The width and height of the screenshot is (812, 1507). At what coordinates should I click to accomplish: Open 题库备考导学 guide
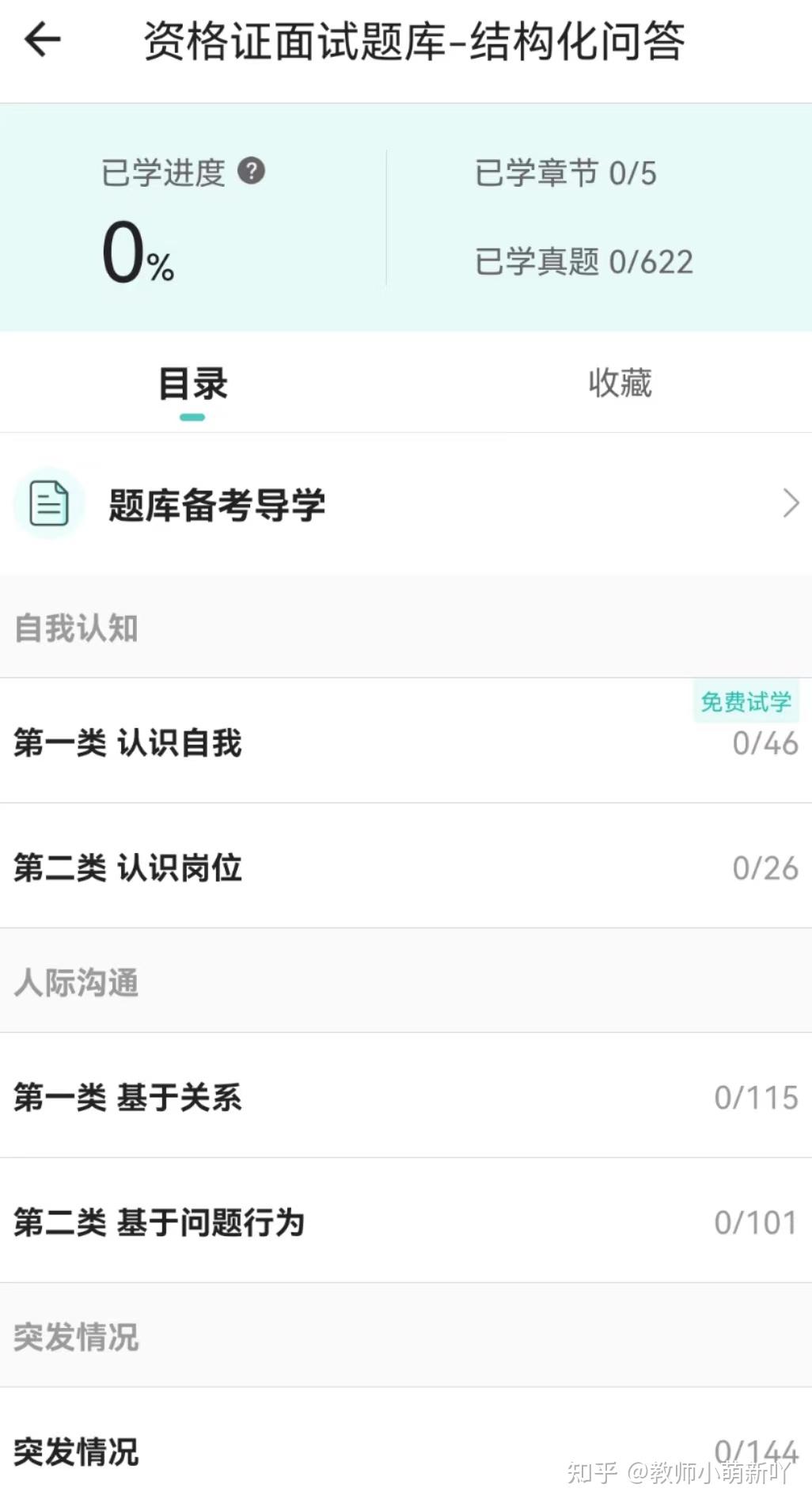pyautogui.click(x=406, y=504)
